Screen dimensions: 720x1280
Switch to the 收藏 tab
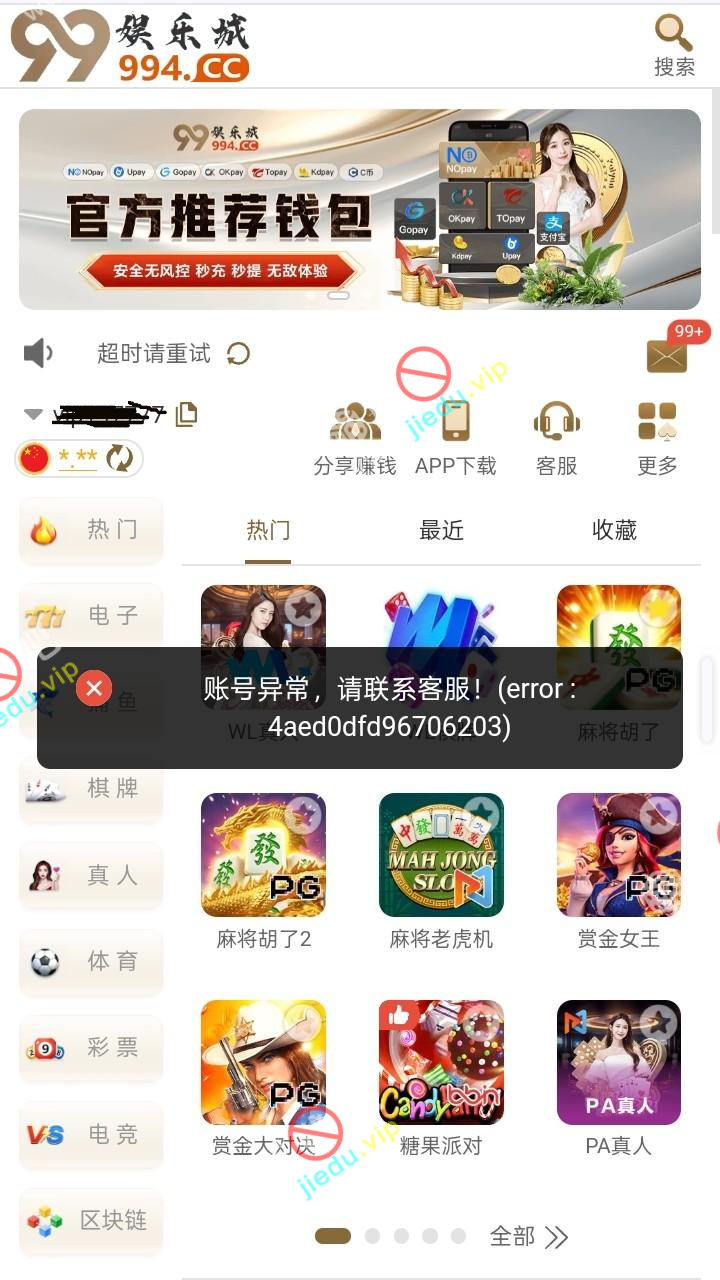click(x=614, y=530)
